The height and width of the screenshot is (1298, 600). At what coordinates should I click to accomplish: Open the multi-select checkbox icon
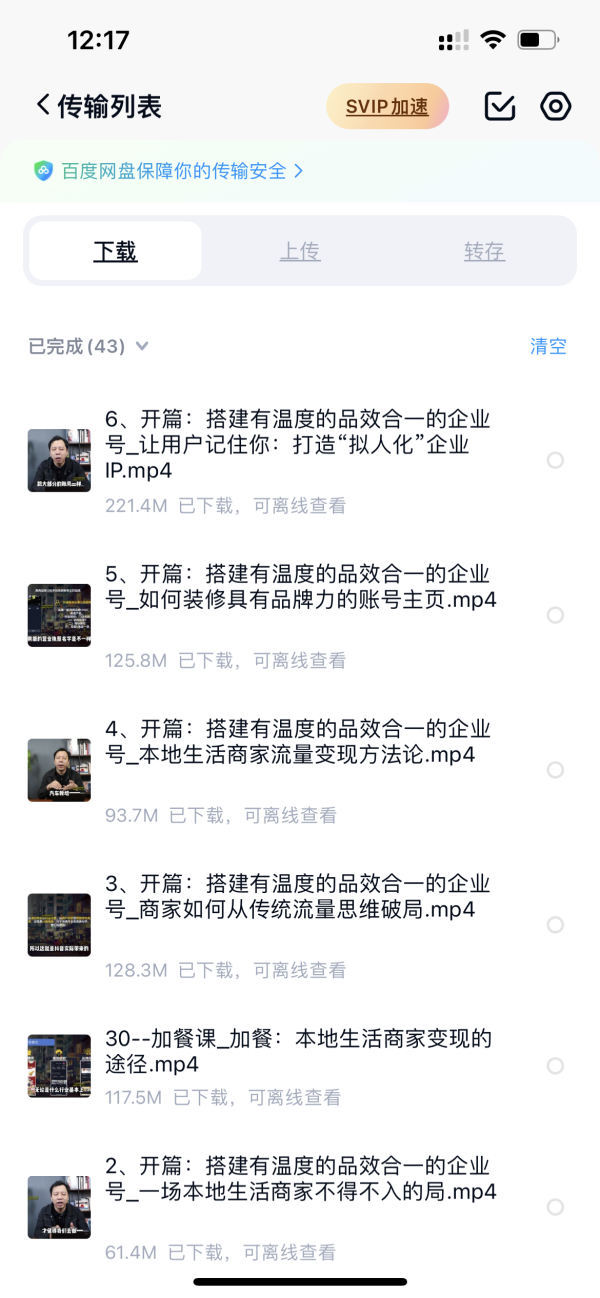(x=499, y=107)
